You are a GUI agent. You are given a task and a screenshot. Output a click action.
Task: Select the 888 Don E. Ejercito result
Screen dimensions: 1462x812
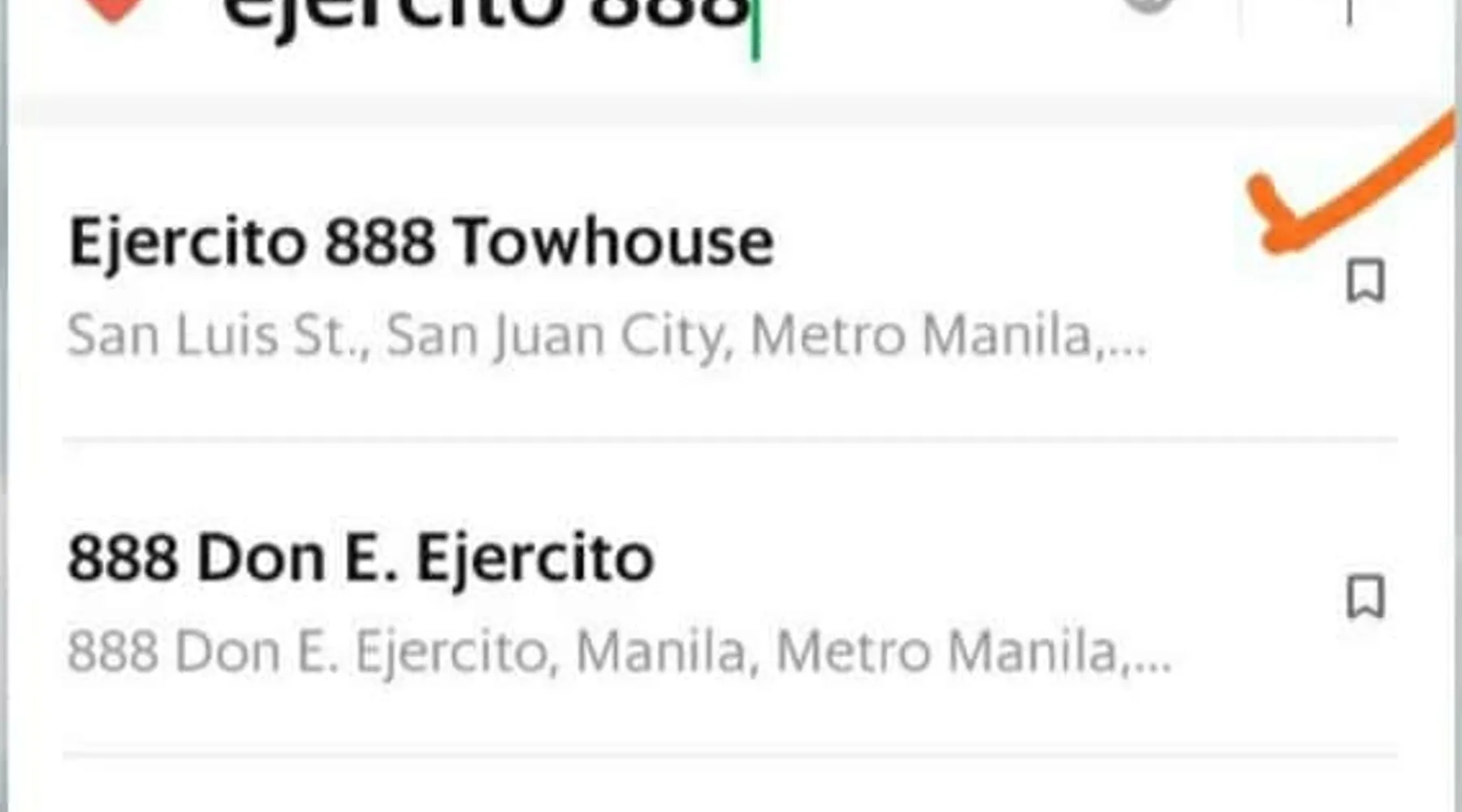(x=569, y=601)
